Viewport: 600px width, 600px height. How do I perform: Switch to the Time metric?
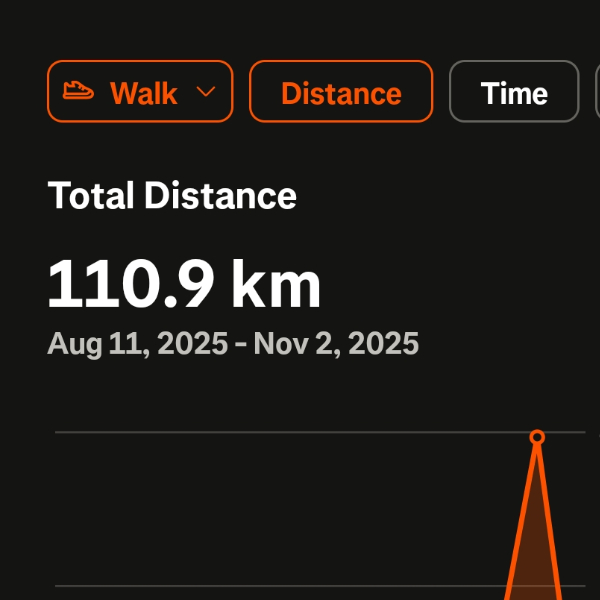514,92
